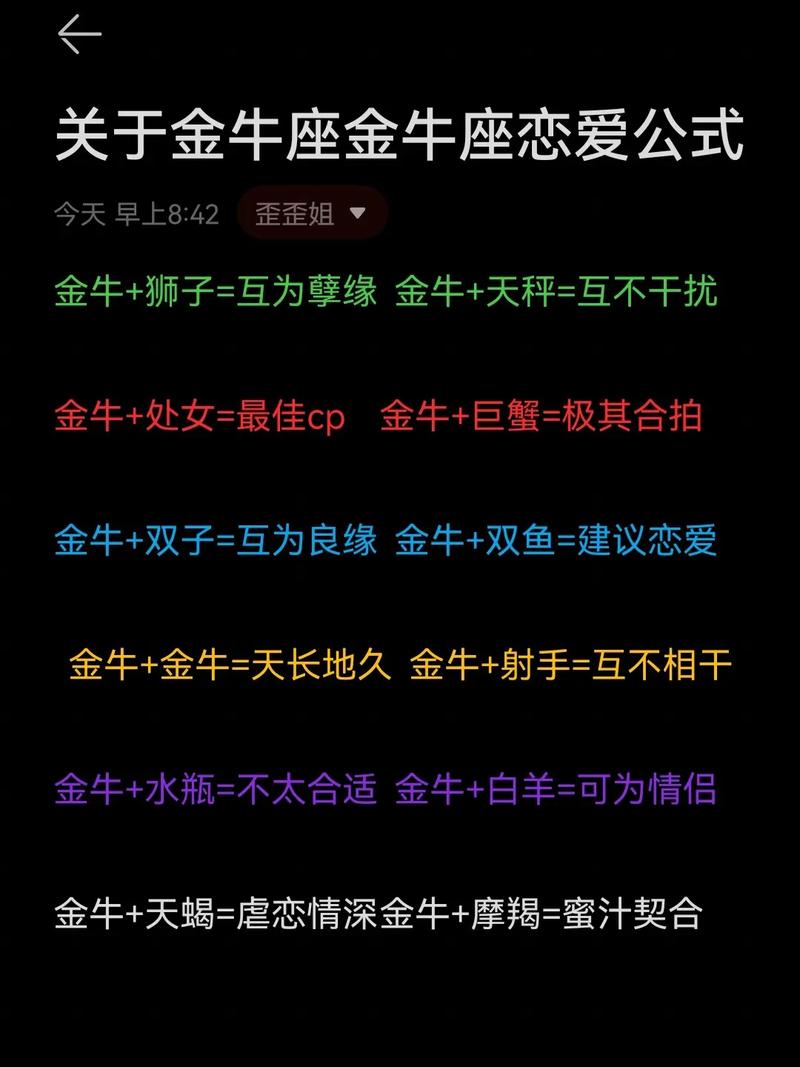This screenshot has height=1067, width=800.
Task: Go back from this note
Action: 79,35
